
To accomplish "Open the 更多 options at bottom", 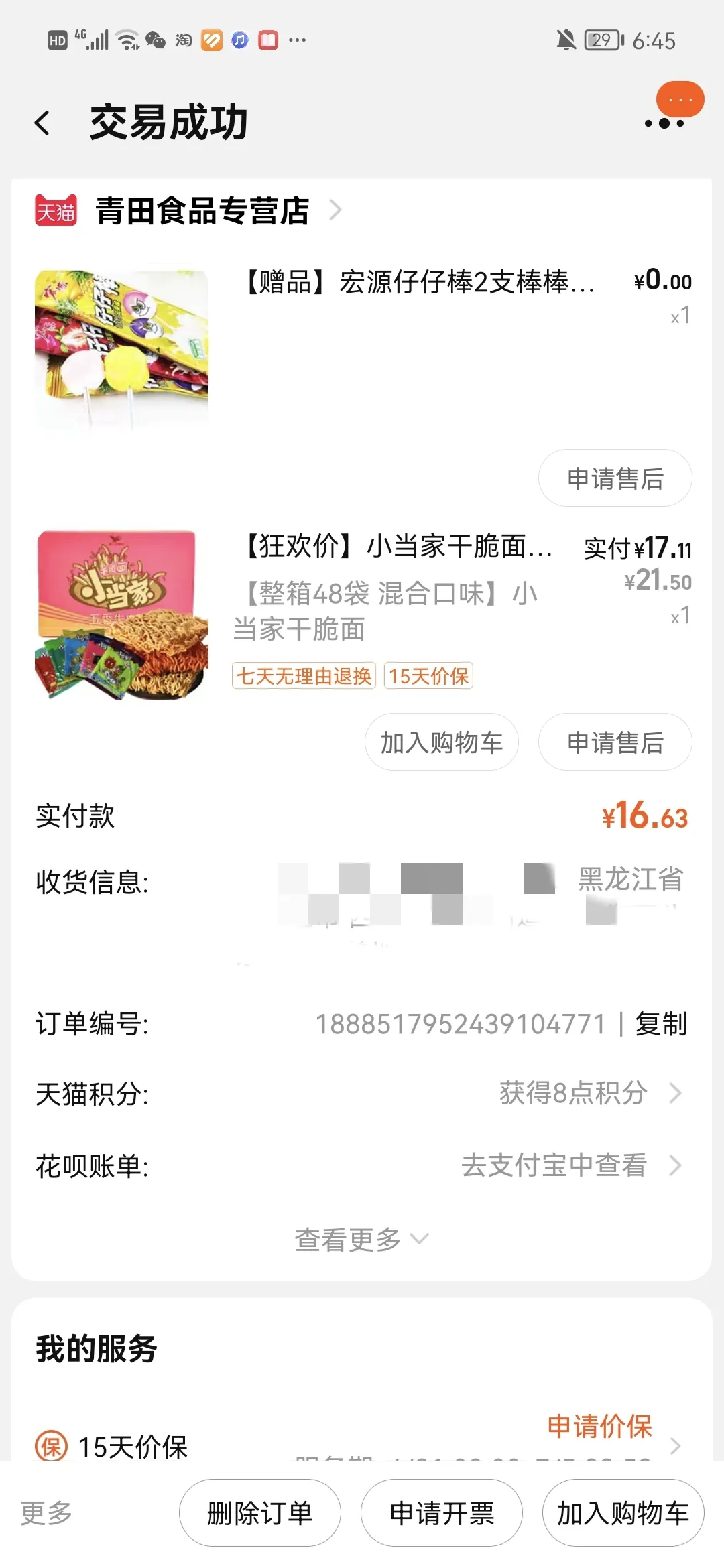I will [46, 1513].
